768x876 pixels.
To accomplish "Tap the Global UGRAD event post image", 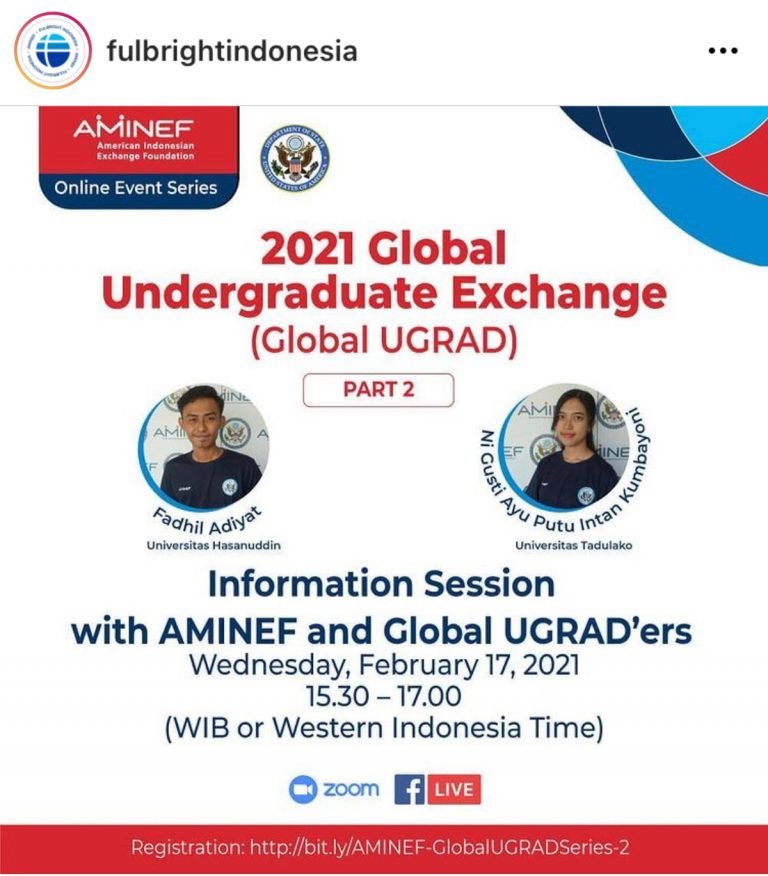I will 384,490.
